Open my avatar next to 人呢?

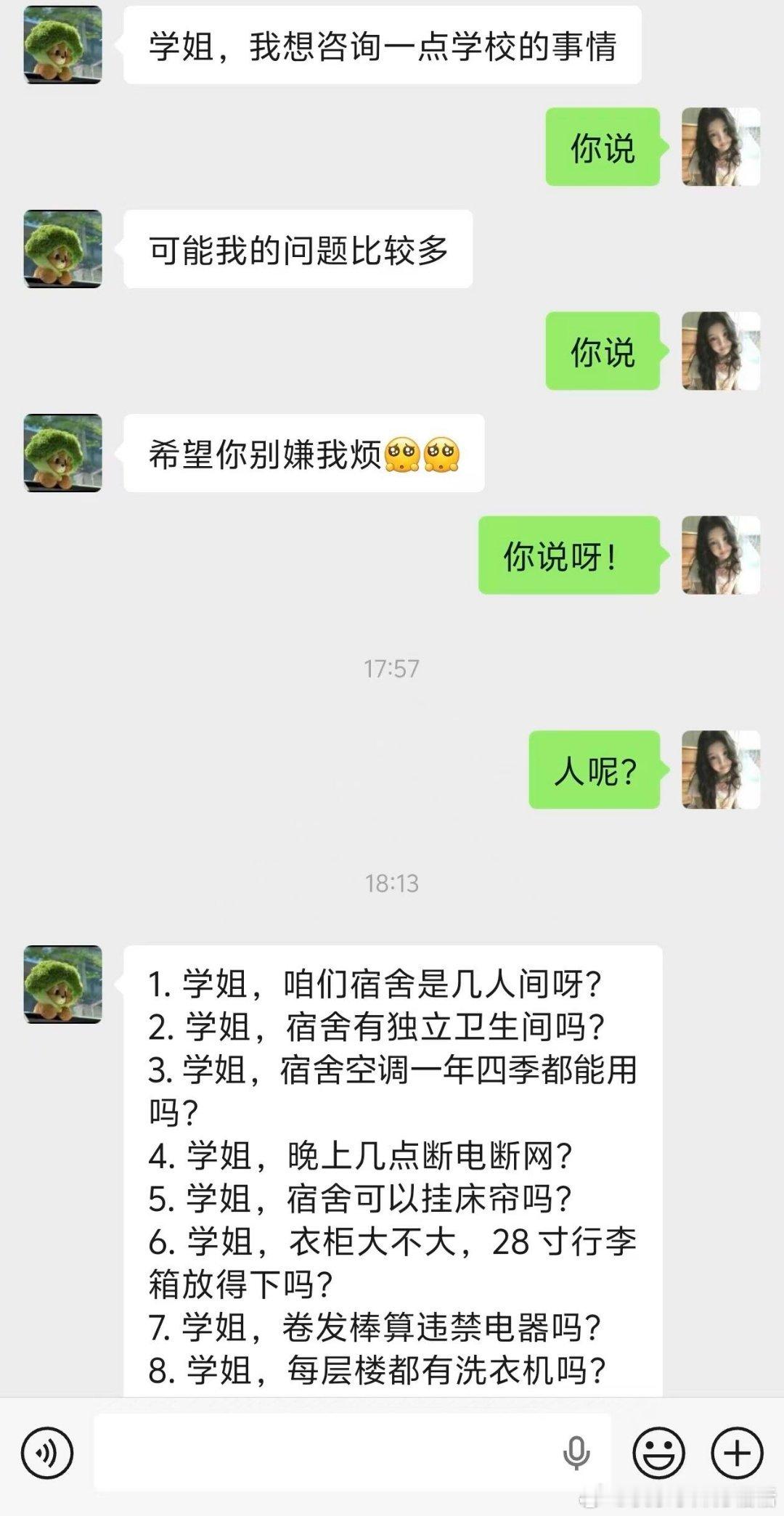pos(721,770)
